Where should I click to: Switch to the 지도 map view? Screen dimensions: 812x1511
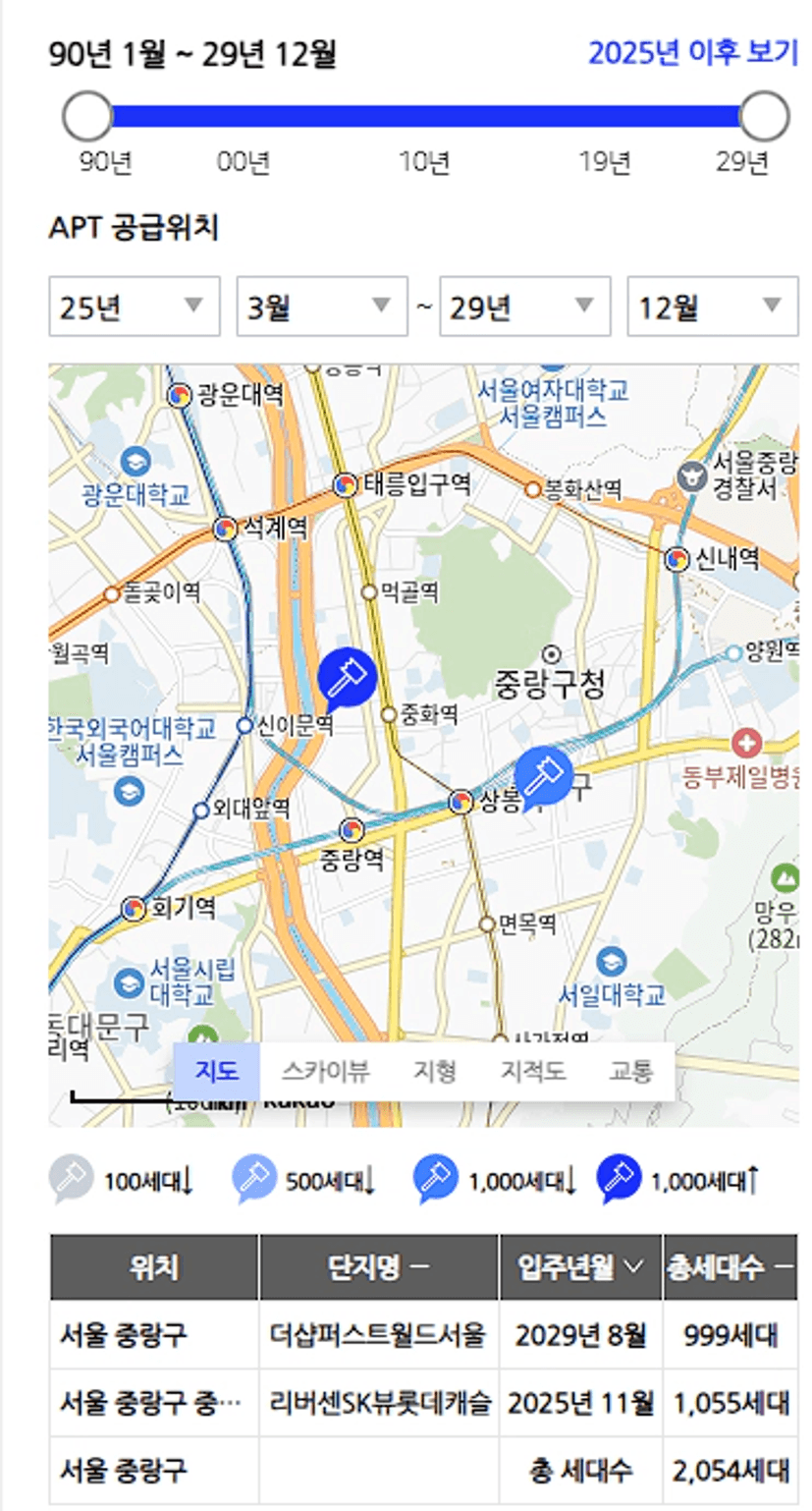(x=217, y=1071)
